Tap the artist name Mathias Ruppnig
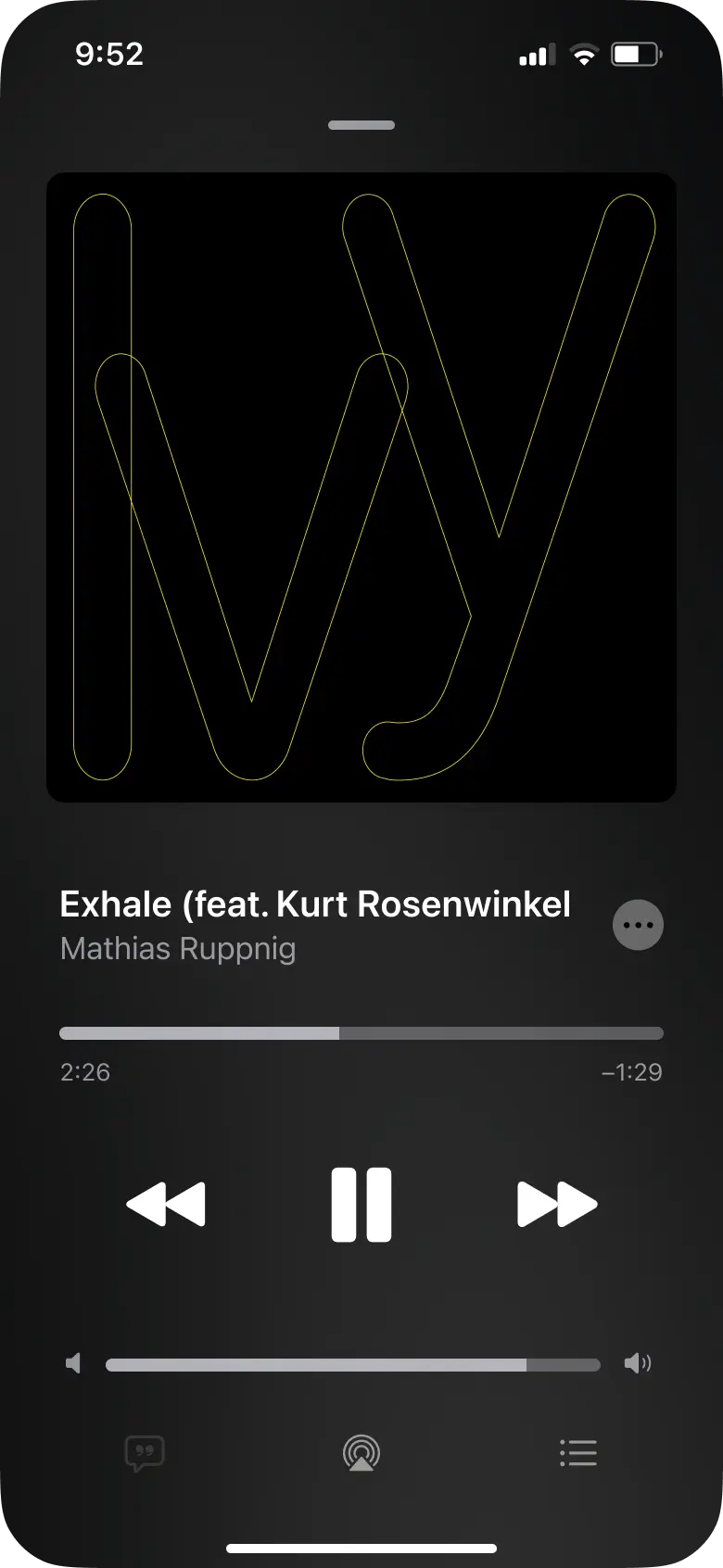The height and width of the screenshot is (1568, 723). (x=178, y=949)
